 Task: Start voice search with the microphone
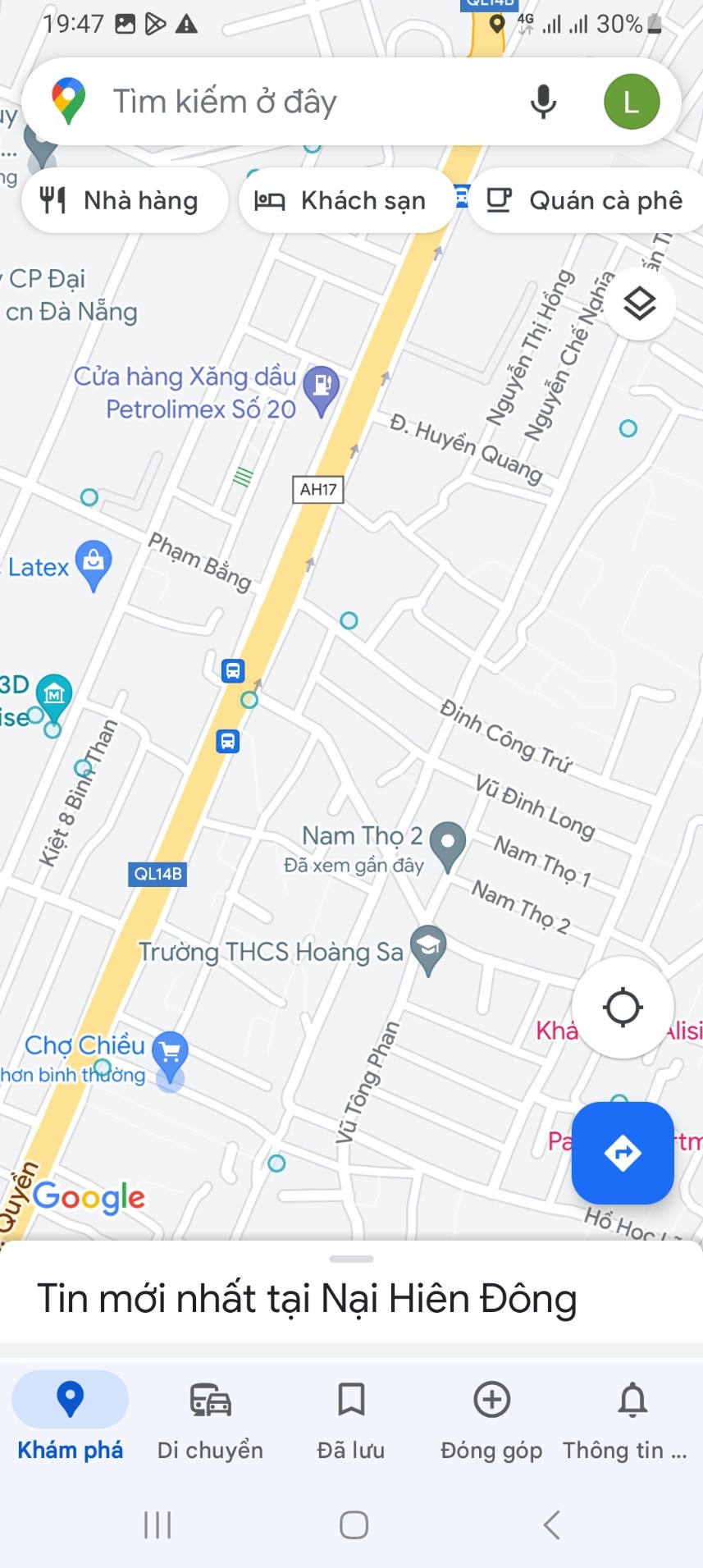543,102
